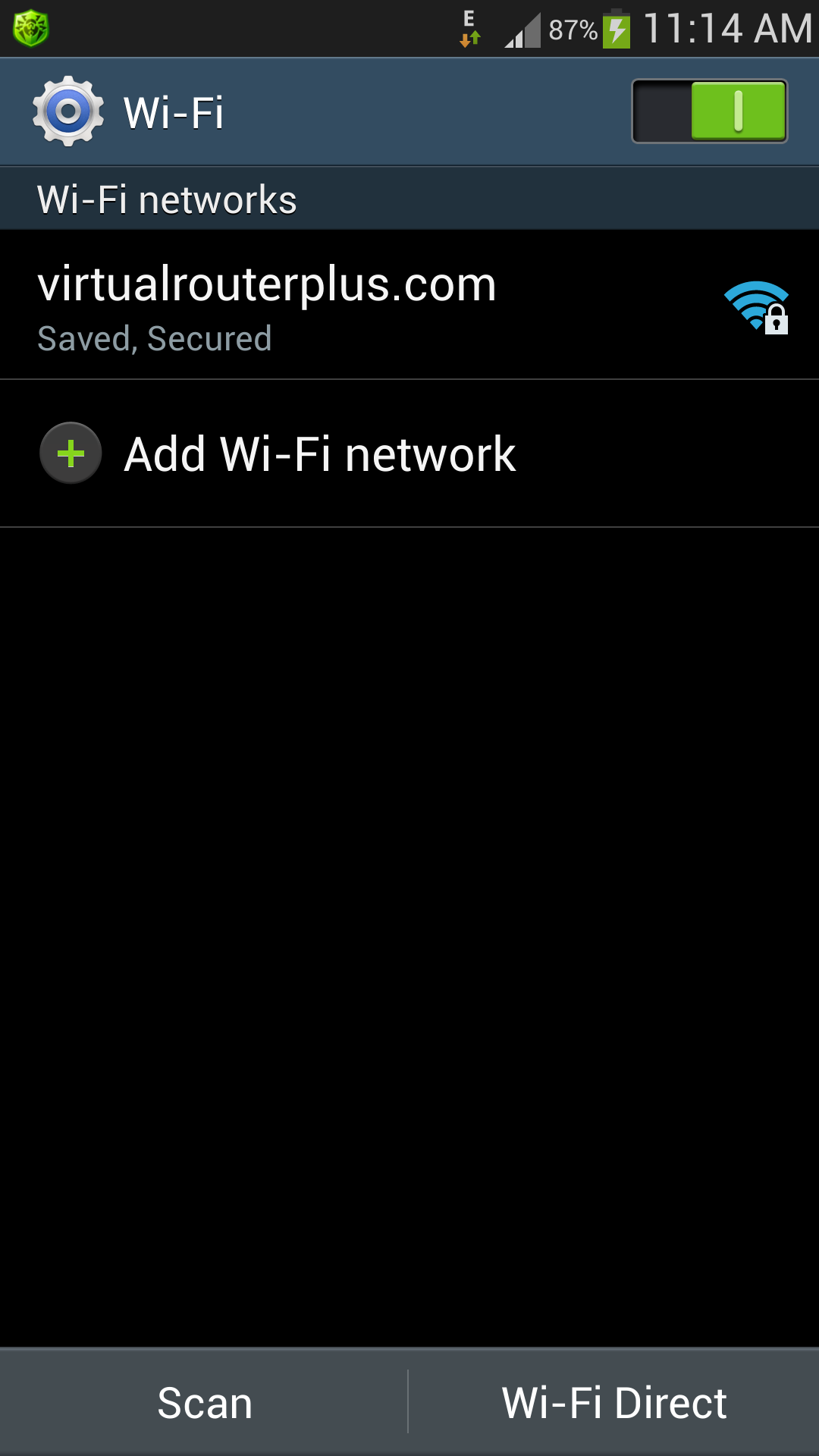
Task: Open Wi-Fi Direct
Action: [613, 1403]
